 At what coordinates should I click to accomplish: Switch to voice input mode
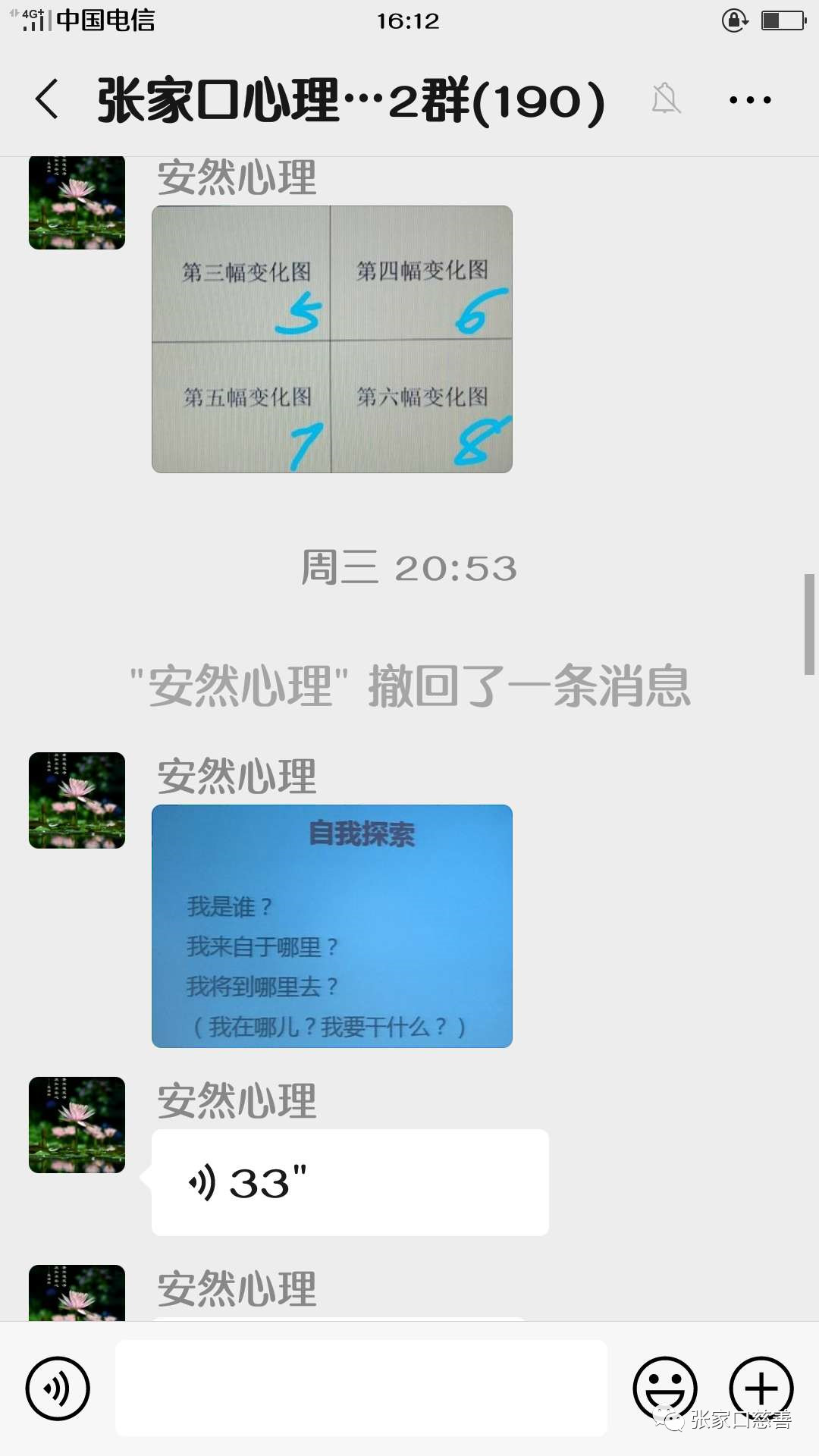pyautogui.click(x=58, y=1388)
